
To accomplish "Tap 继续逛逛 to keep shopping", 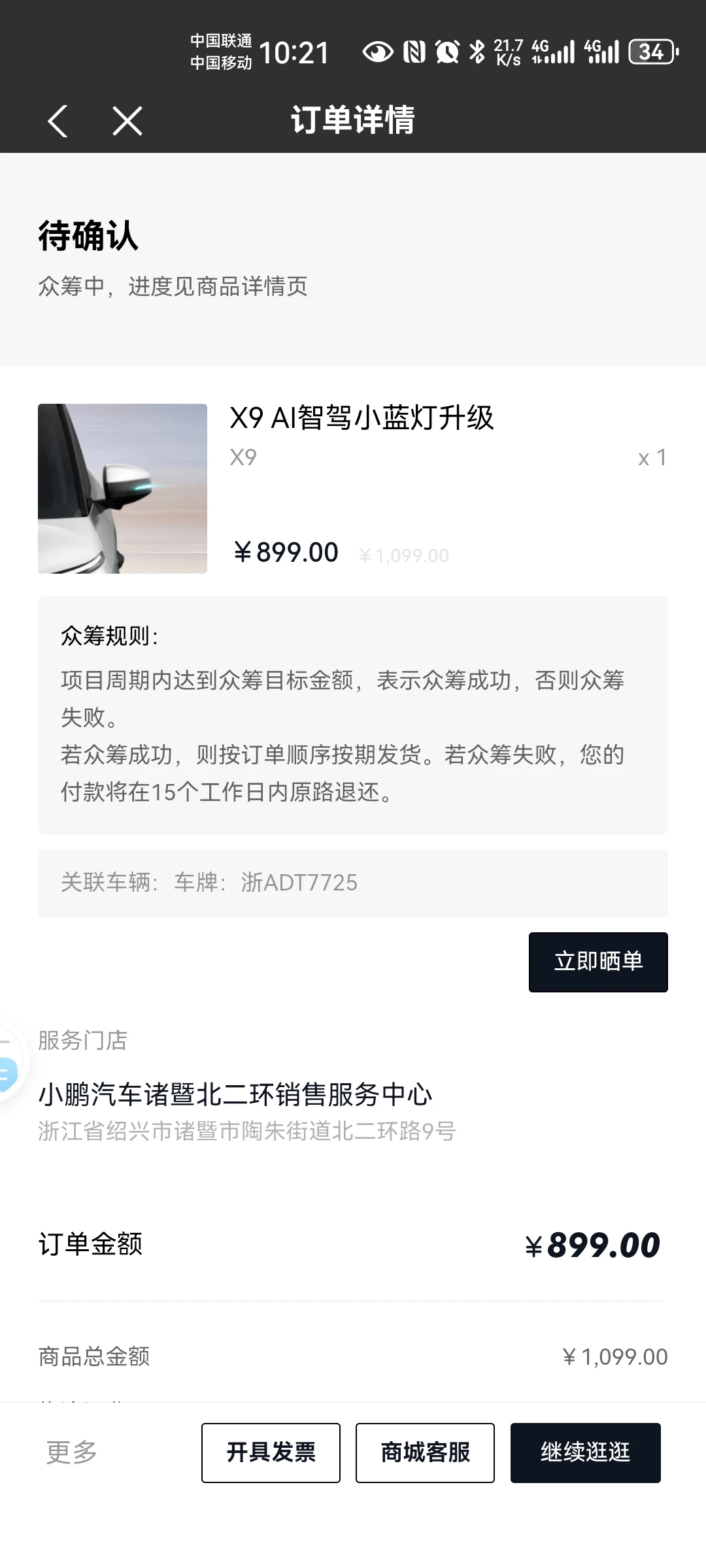I will tap(585, 1452).
